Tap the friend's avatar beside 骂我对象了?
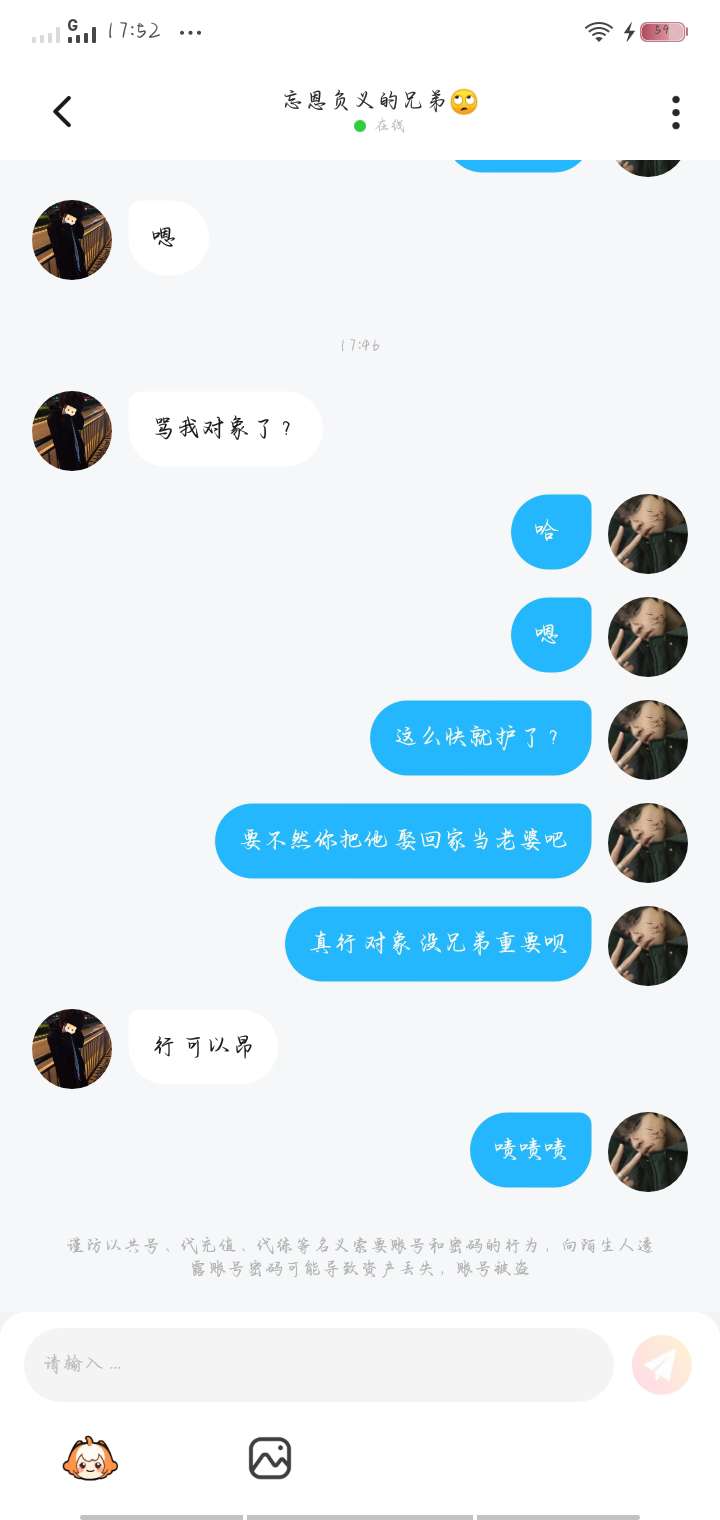 [x=72, y=430]
